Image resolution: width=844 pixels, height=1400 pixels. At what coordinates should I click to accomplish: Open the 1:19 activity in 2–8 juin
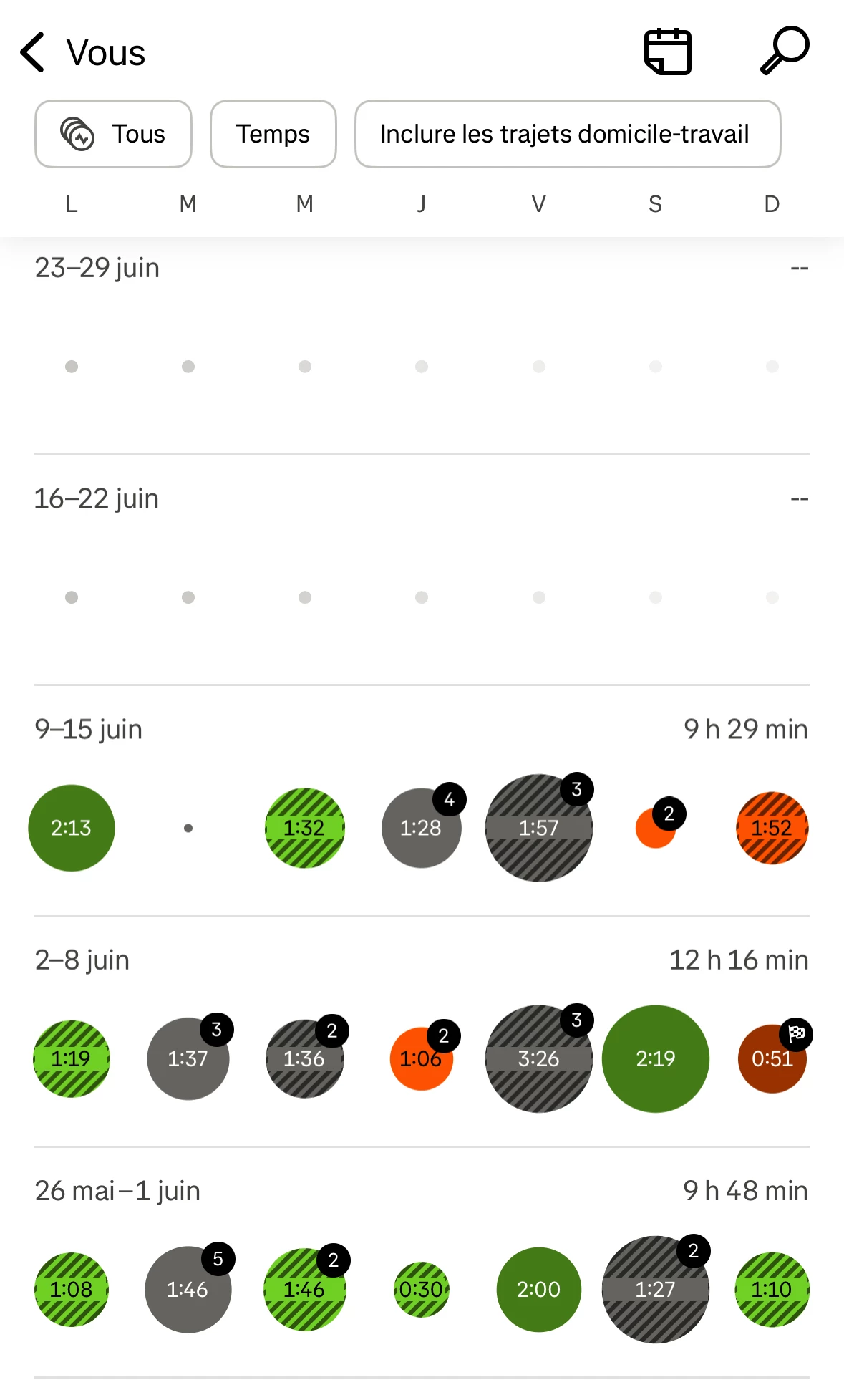pos(71,1058)
